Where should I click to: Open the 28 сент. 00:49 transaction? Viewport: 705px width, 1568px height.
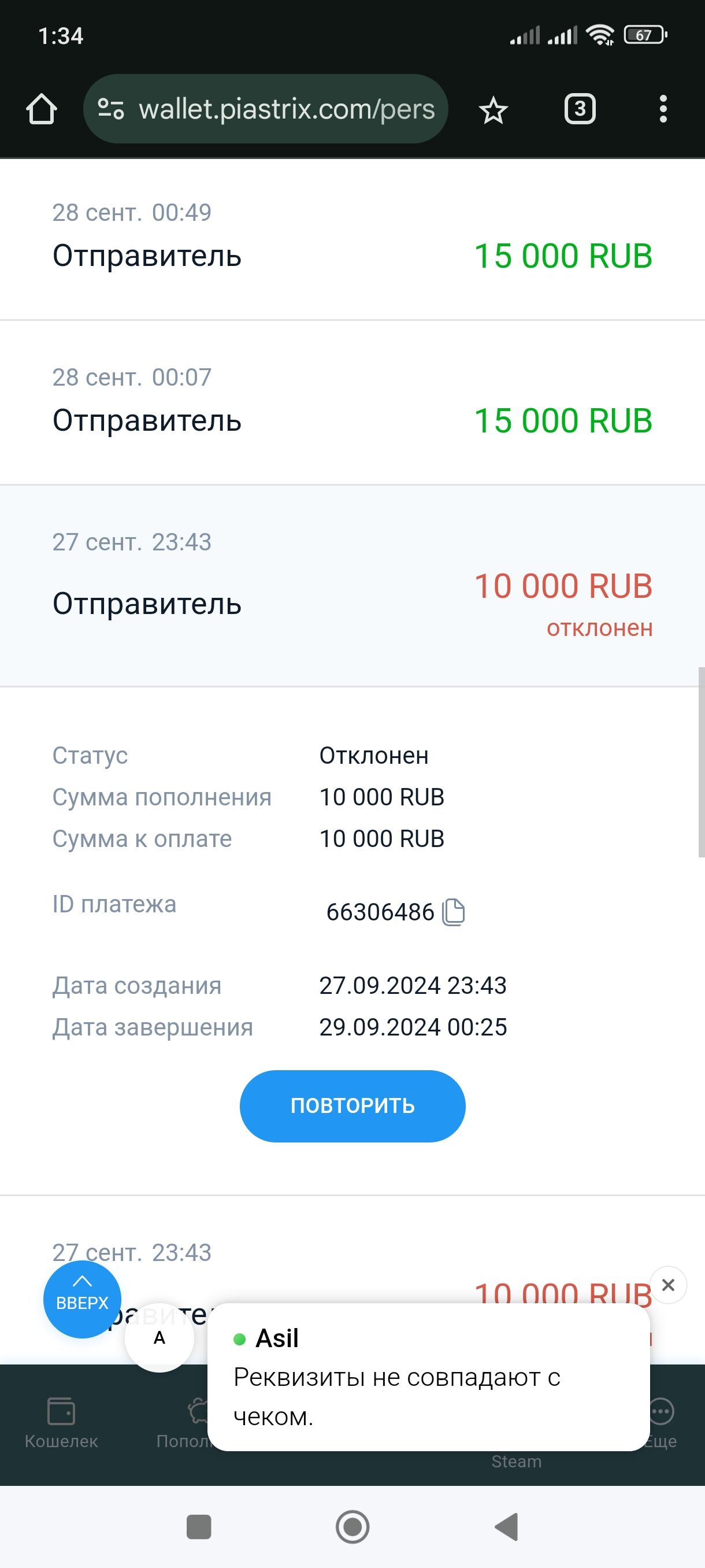point(352,239)
